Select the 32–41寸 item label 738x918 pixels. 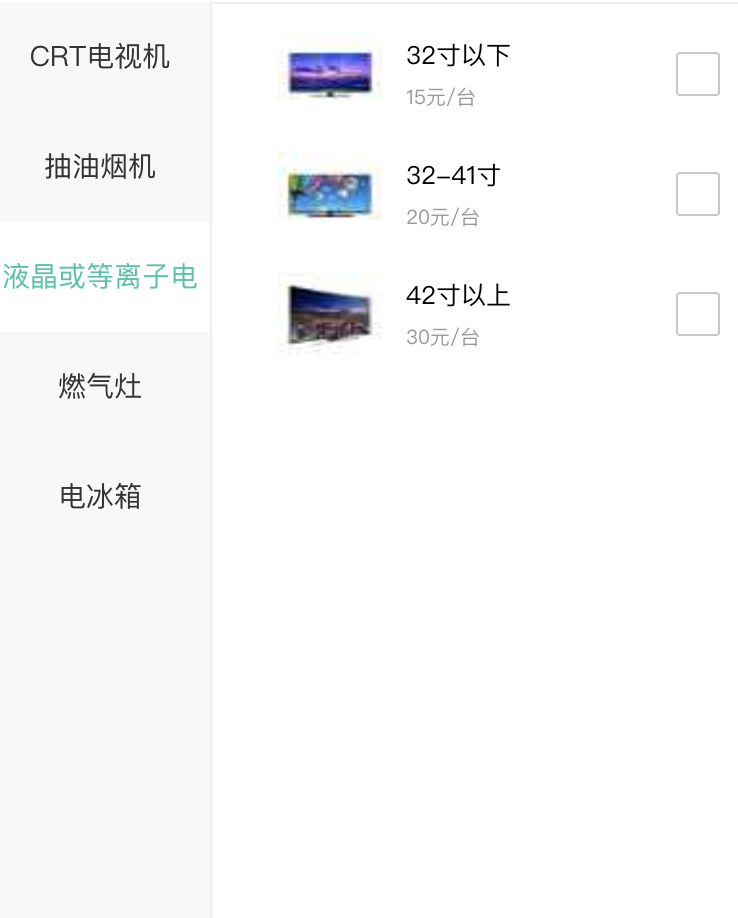pos(452,175)
